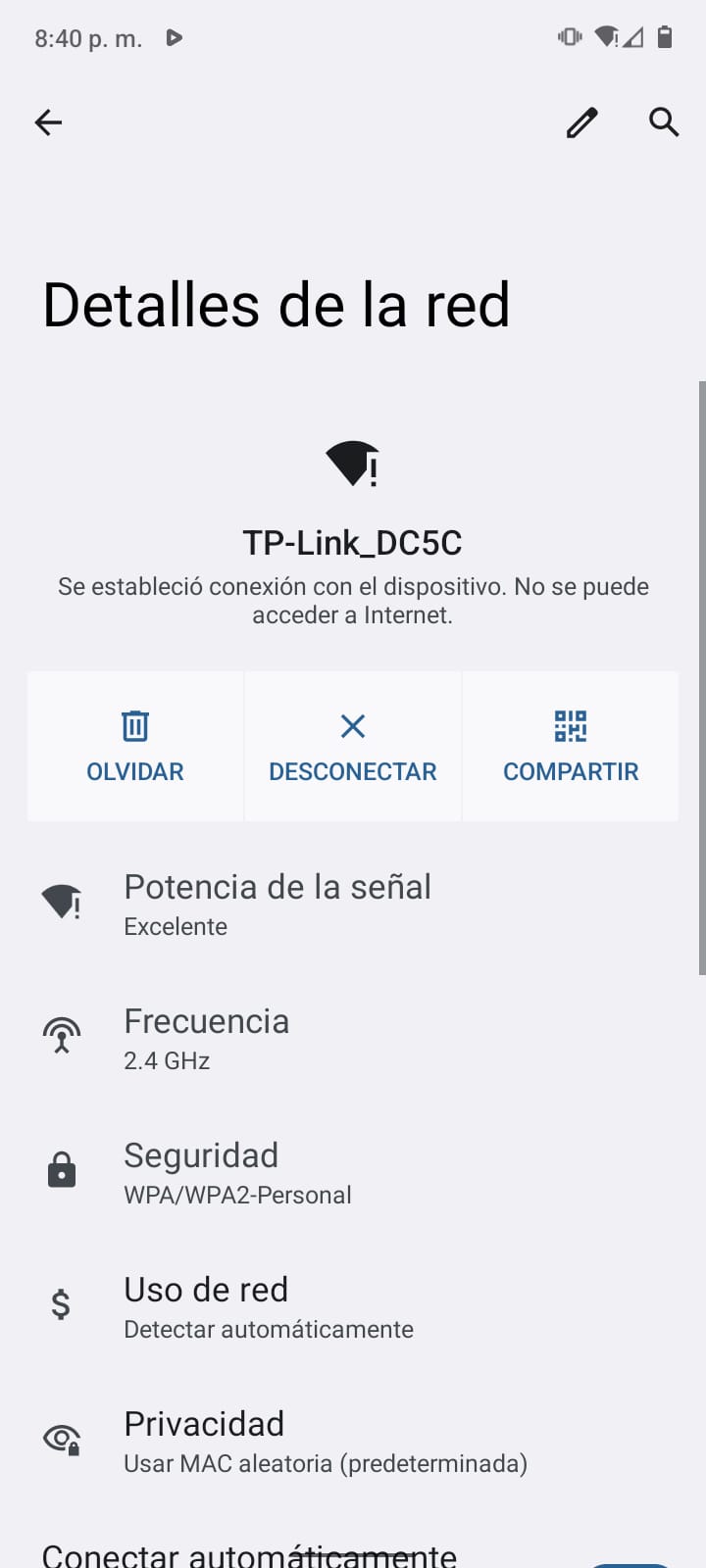The height and width of the screenshot is (1568, 706).
Task: Edit the network with the pencil icon
Action: point(581,122)
